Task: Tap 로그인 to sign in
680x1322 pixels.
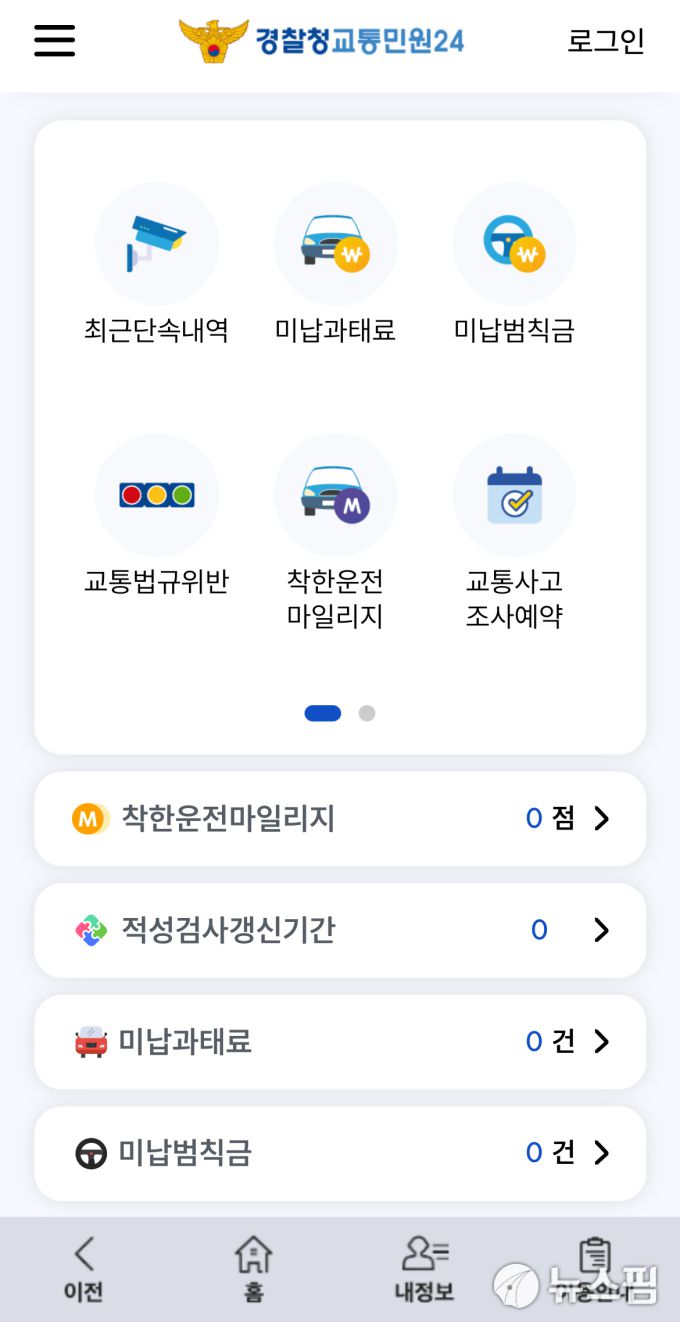Action: point(606,41)
